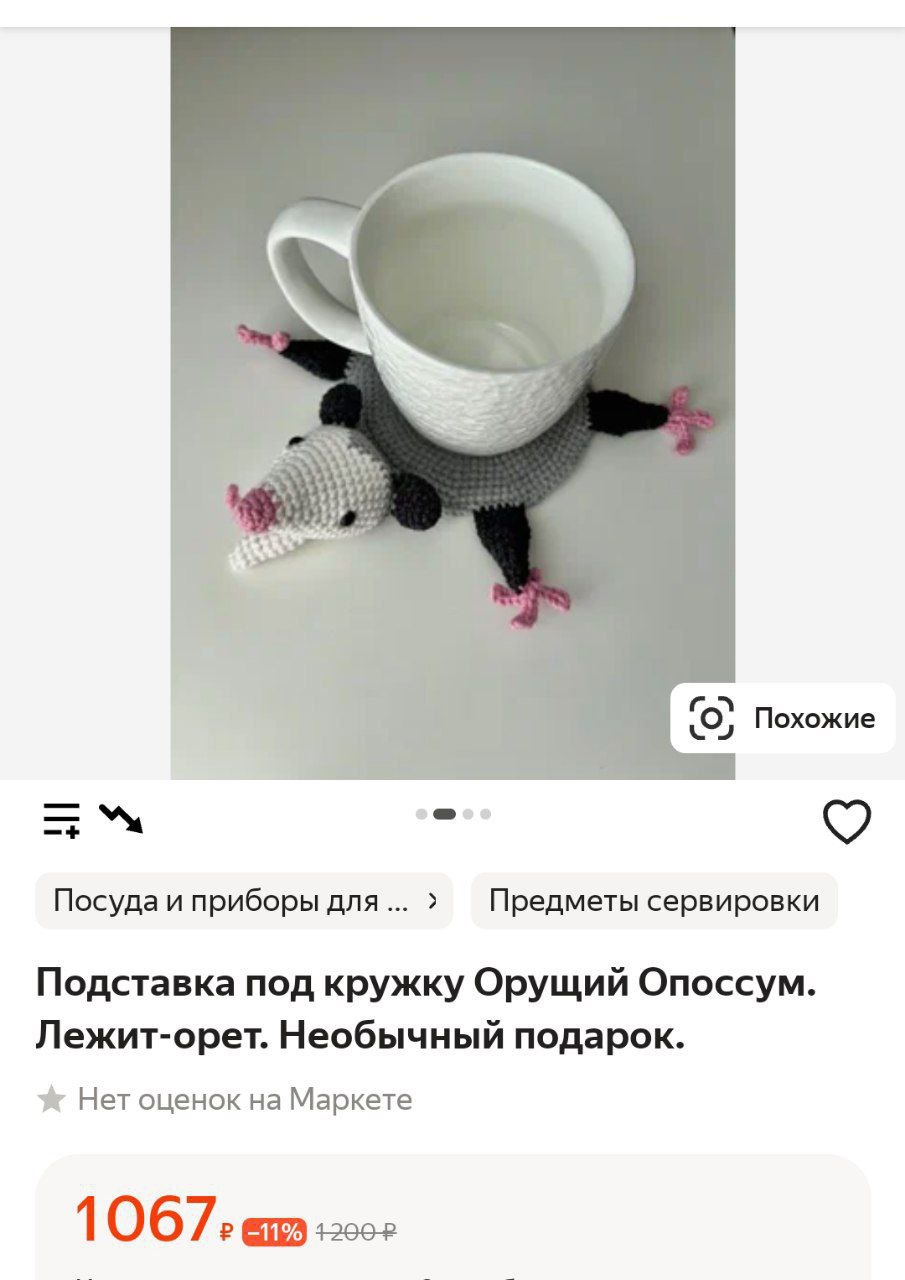
Task: Open the Предметы сервировки category chip
Action: pos(654,901)
